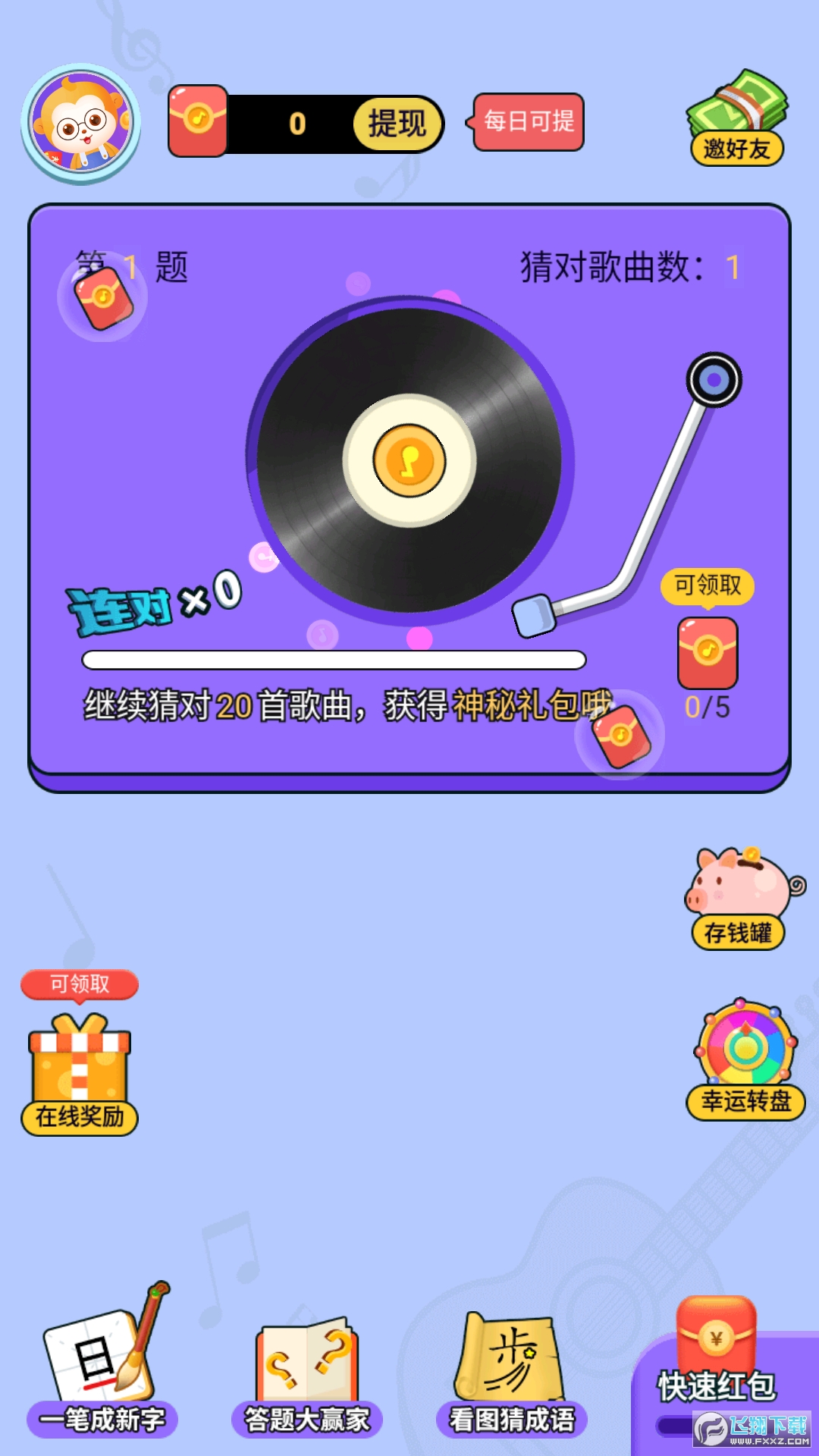Tap the vinyl record to play
The height and width of the screenshot is (1456, 819).
pos(409,460)
